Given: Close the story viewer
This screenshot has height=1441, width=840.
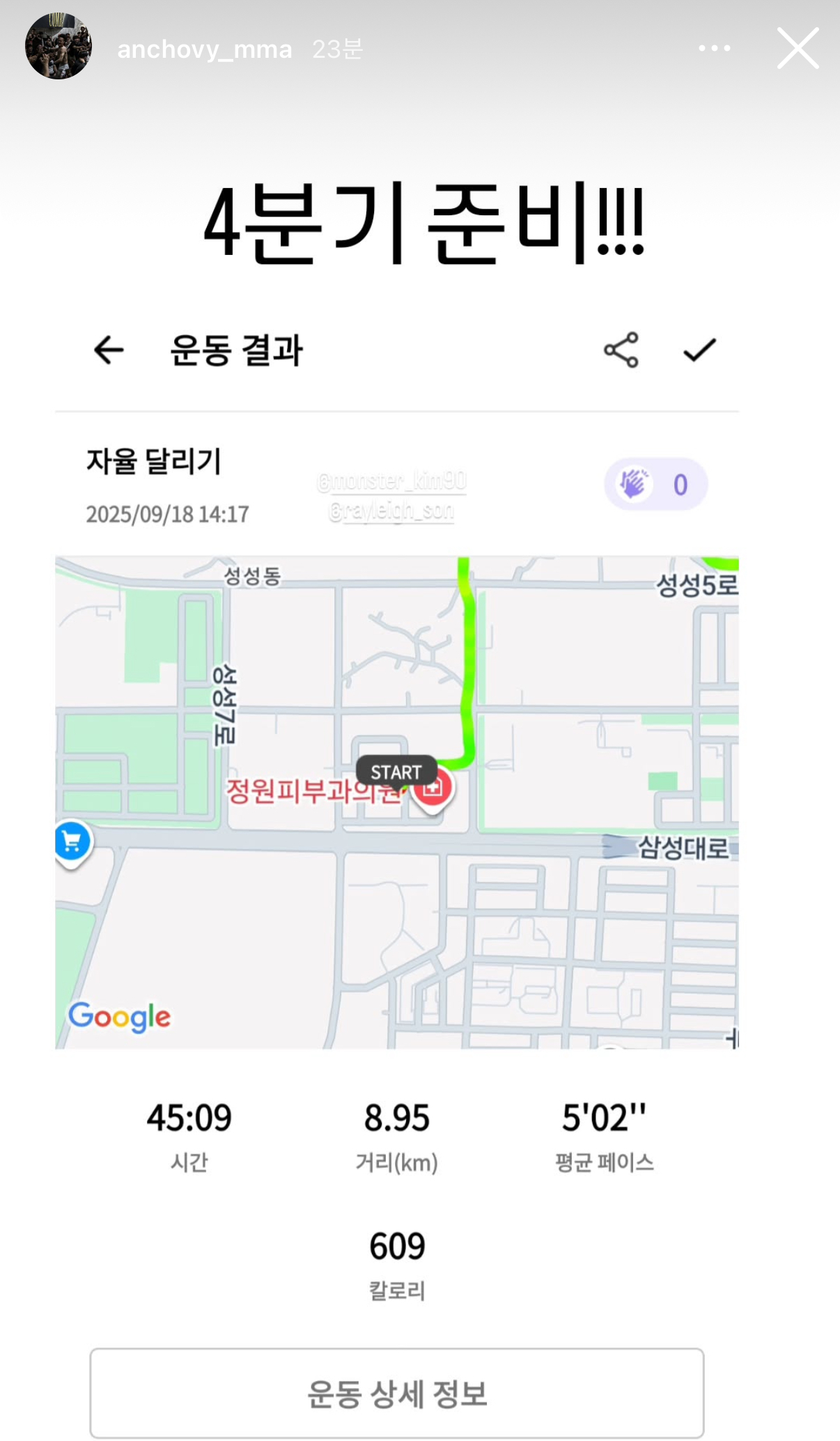Looking at the screenshot, I should 798,49.
